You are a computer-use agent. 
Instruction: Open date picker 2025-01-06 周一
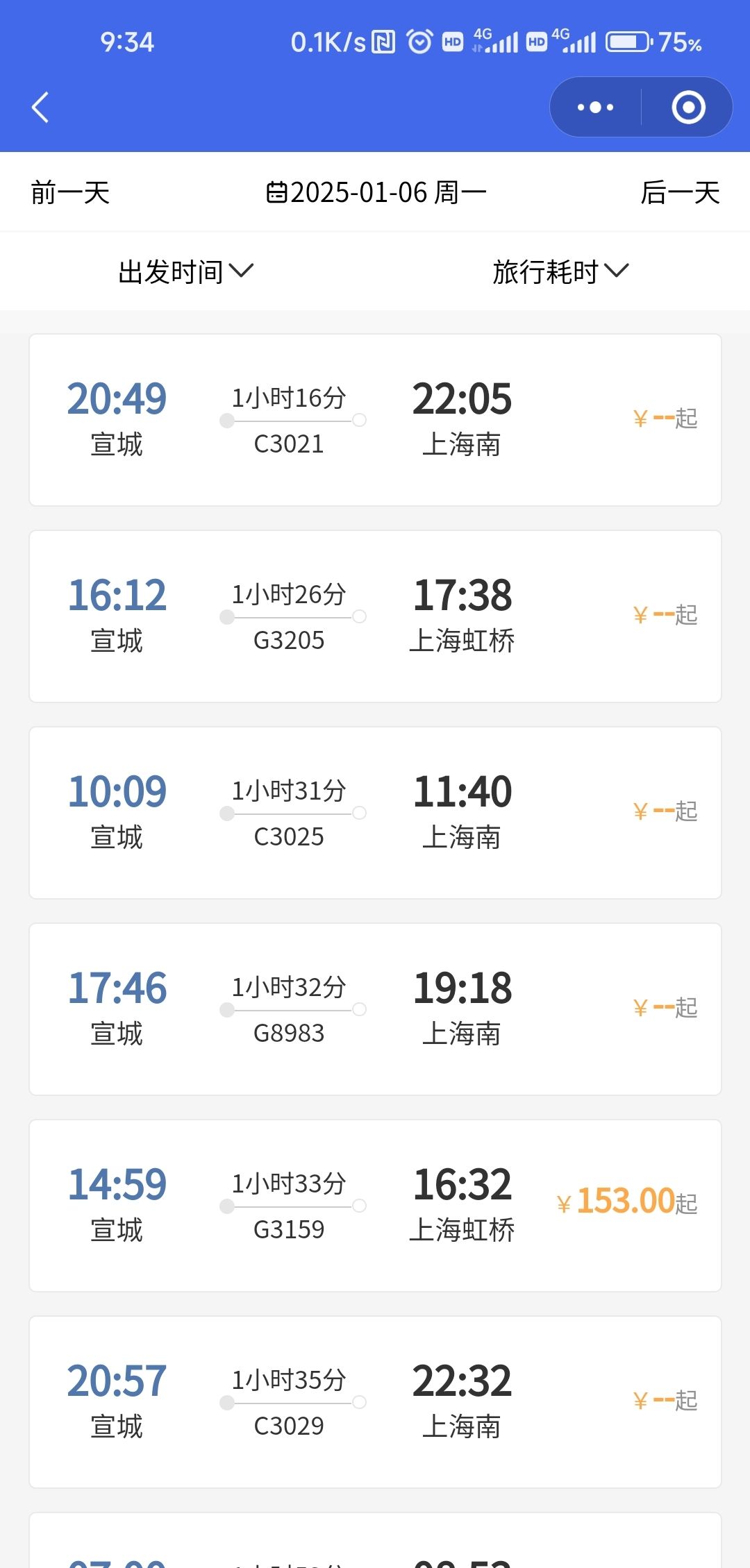point(376,192)
